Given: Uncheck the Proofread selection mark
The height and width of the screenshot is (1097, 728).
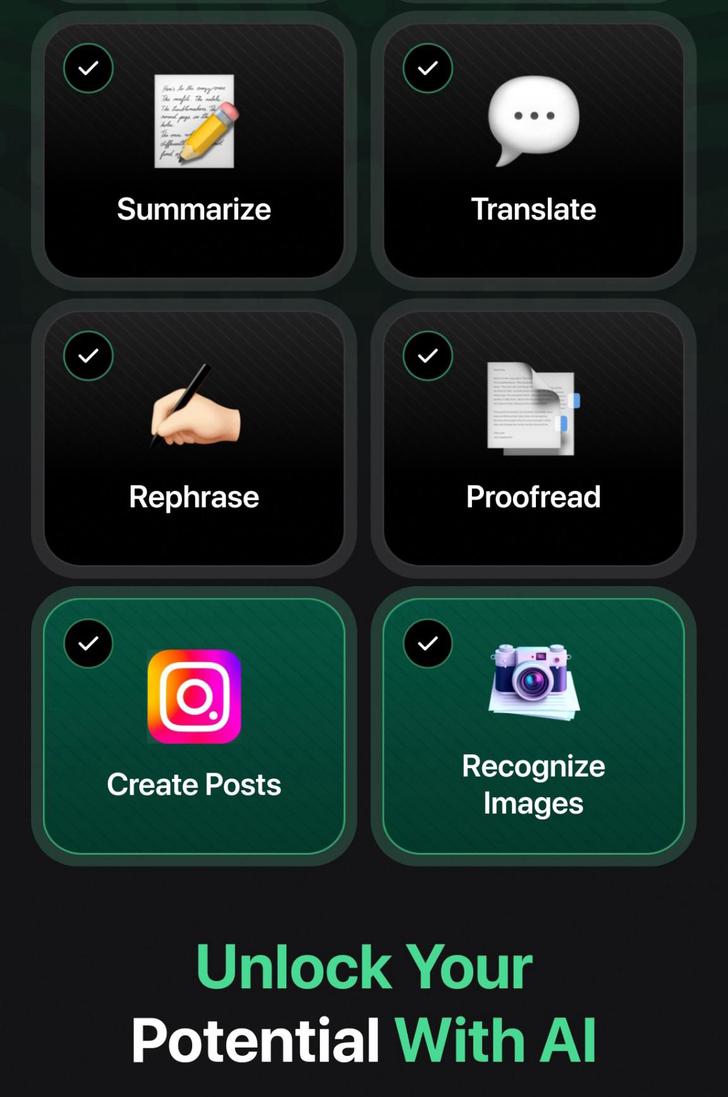Looking at the screenshot, I should tap(427, 355).
